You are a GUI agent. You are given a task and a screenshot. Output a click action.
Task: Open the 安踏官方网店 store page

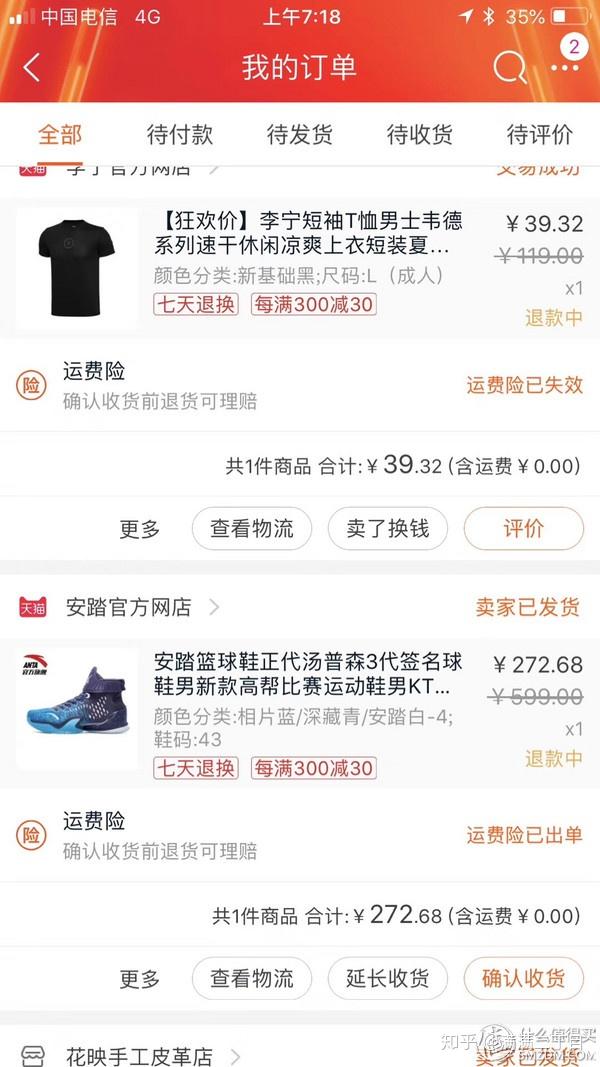point(128,607)
